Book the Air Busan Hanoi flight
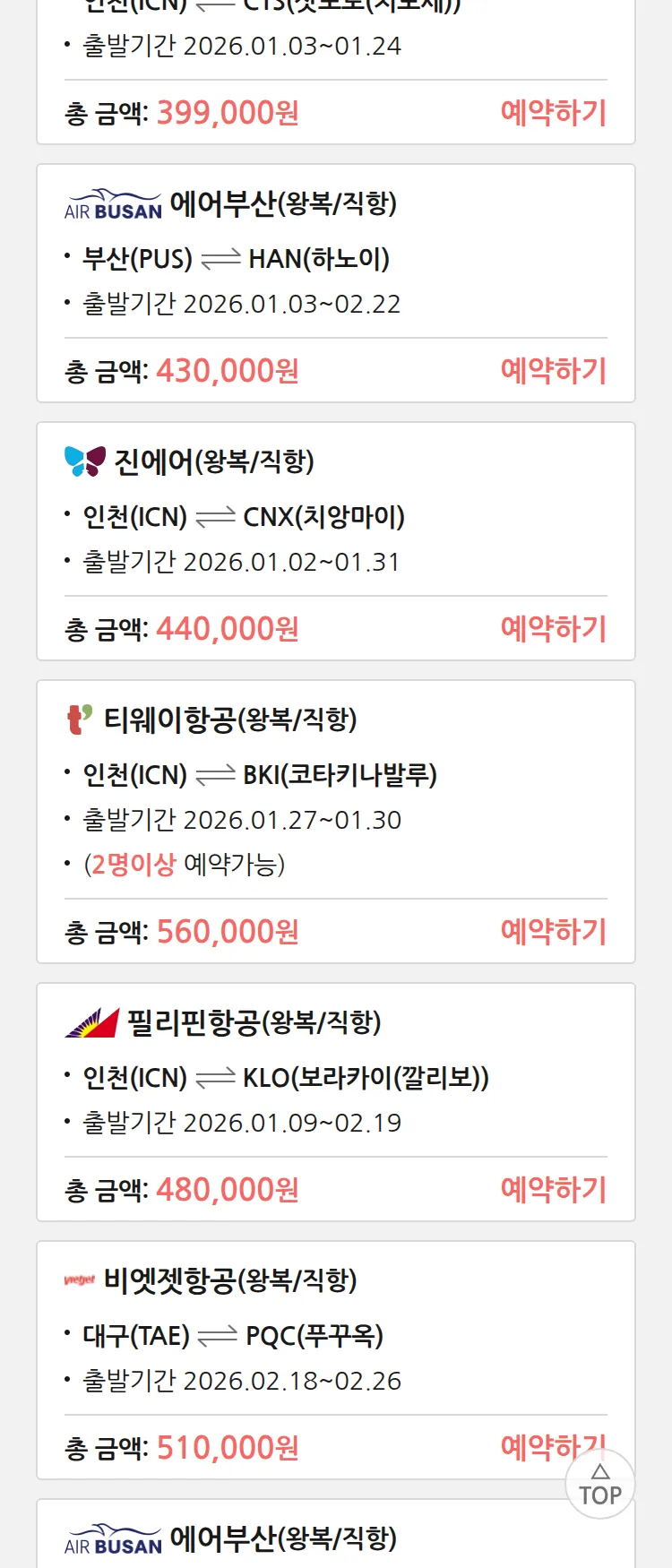Screen dimensions: 672x1568 (553, 371)
